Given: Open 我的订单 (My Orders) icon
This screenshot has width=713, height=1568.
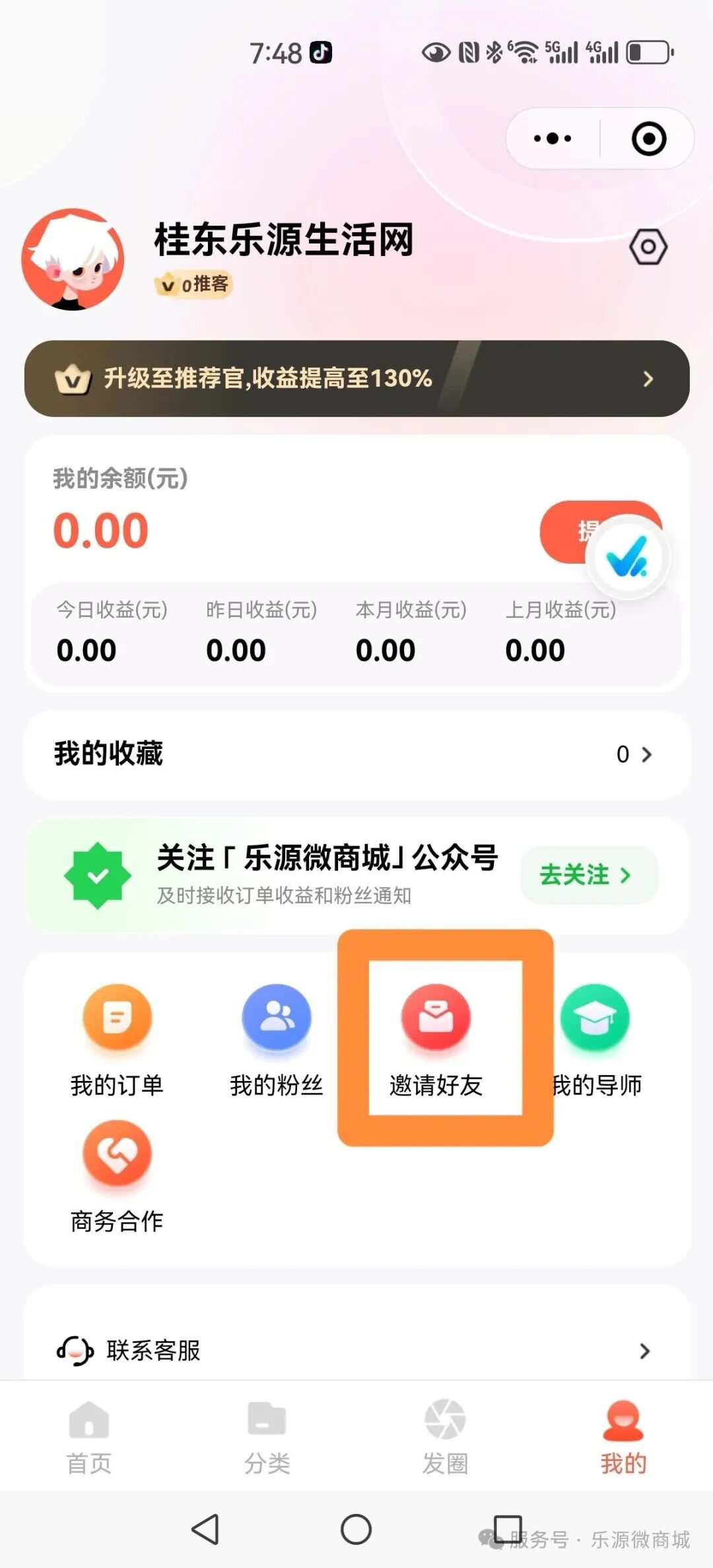Looking at the screenshot, I should click(x=118, y=1018).
